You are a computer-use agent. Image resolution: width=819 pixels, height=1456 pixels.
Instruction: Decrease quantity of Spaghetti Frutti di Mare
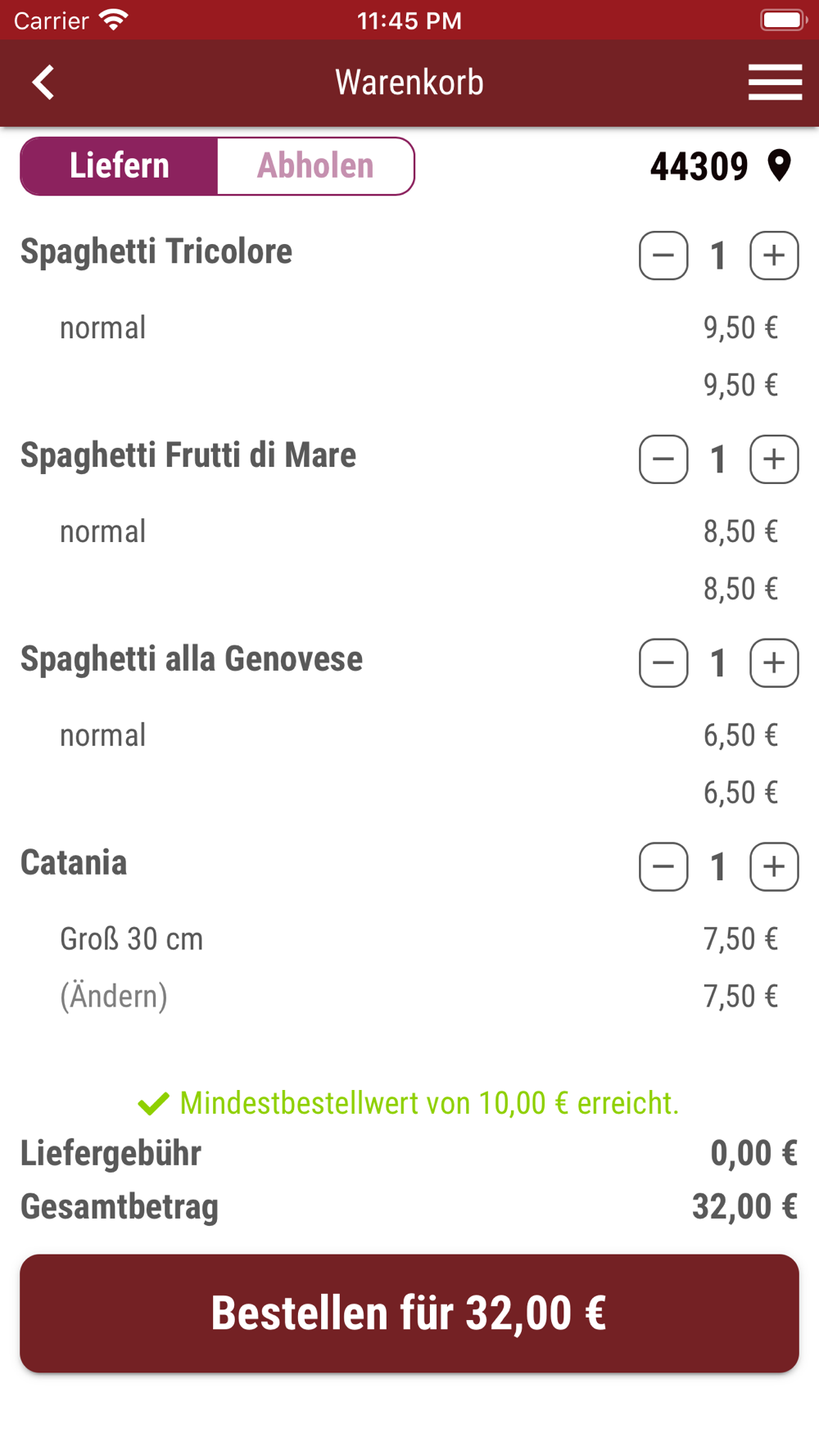point(663,459)
